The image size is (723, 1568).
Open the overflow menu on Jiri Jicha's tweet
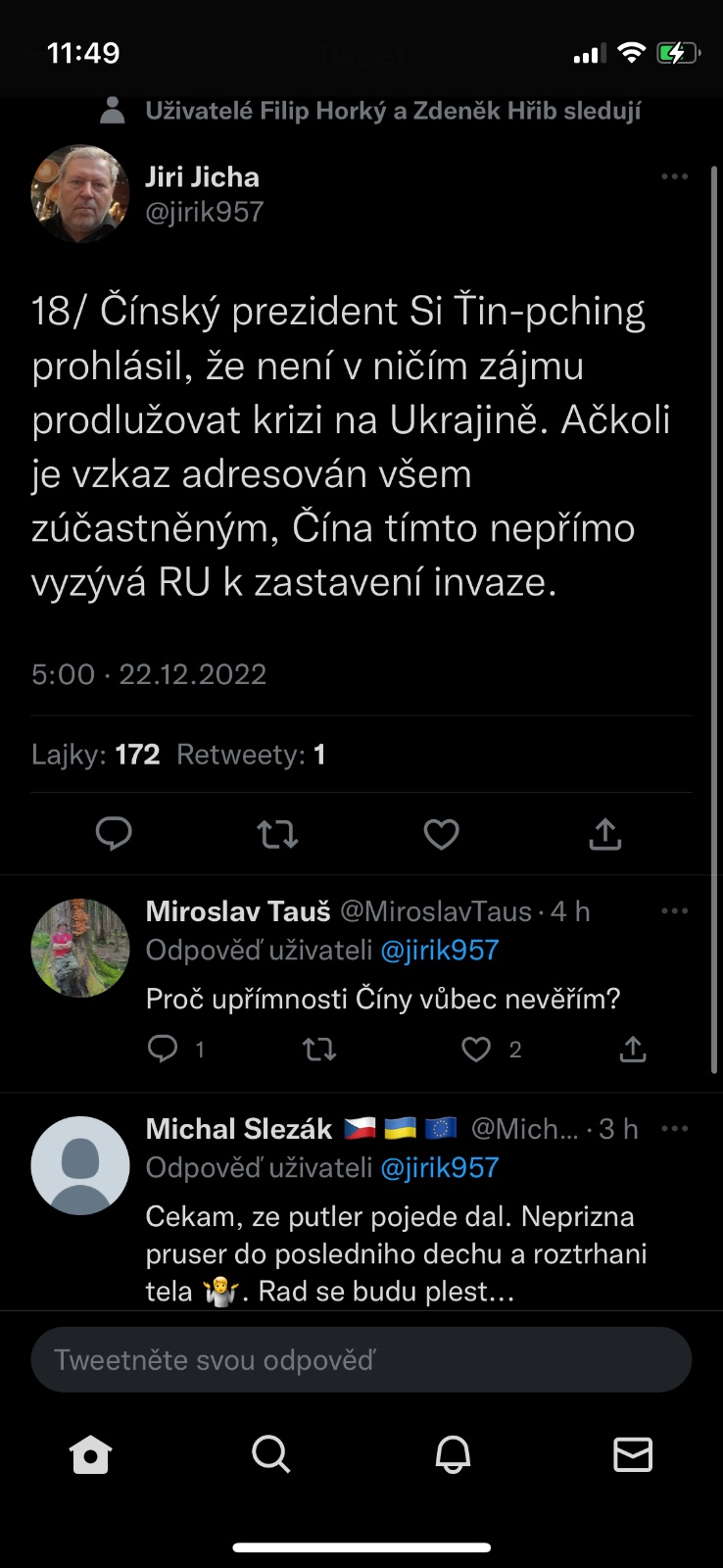pyautogui.click(x=674, y=177)
